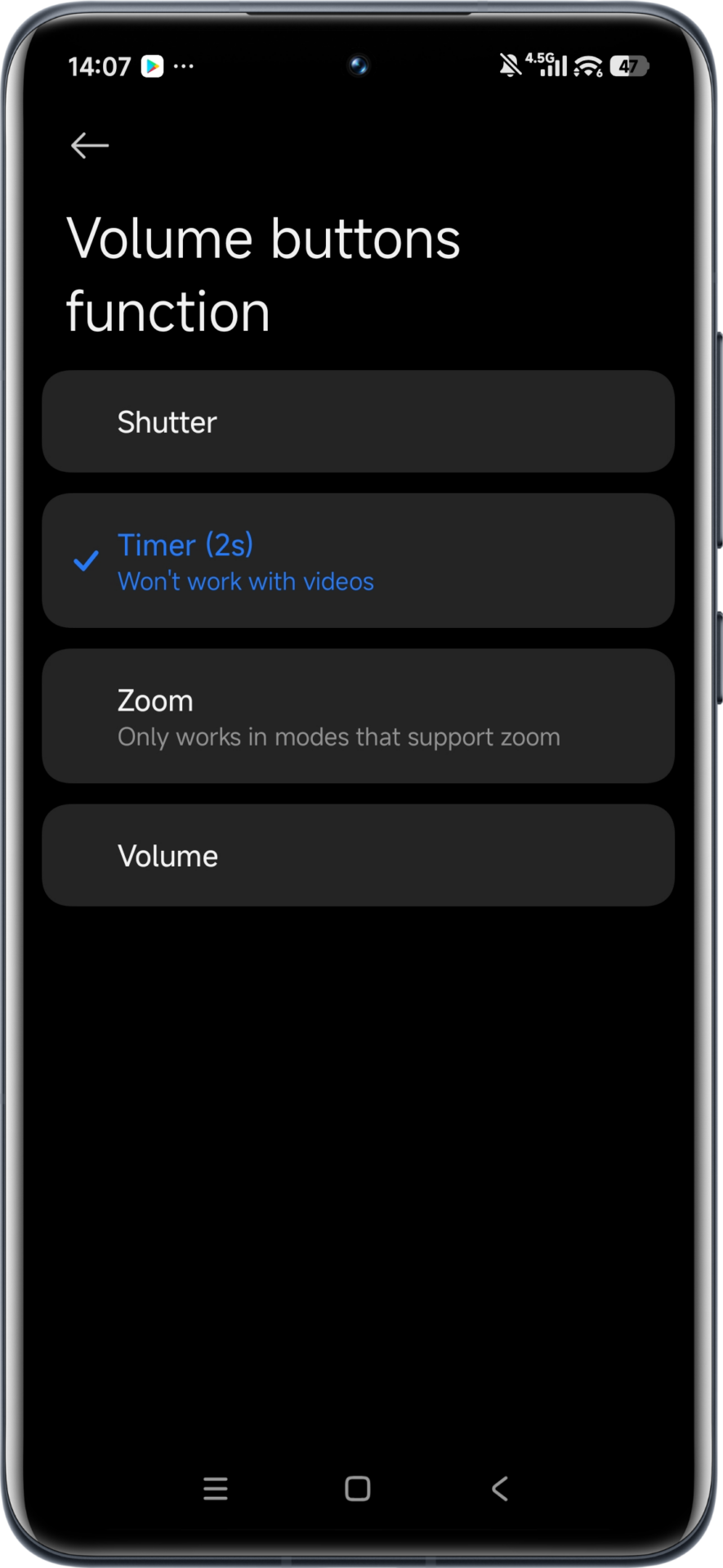723x1568 pixels.
Task: Tap the system back button
Action: coord(500,1488)
